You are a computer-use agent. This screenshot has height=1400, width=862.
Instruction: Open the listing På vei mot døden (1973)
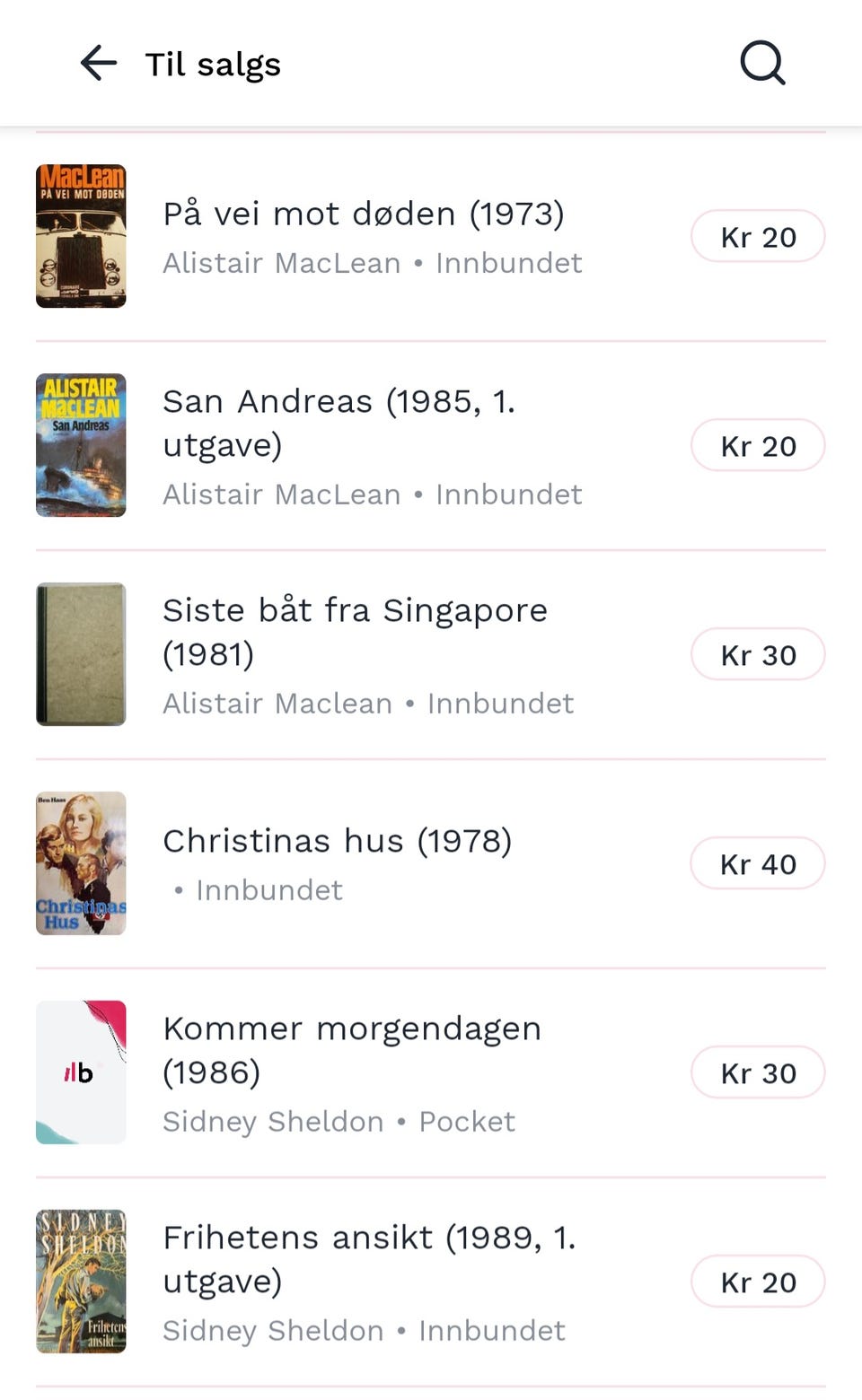click(364, 214)
